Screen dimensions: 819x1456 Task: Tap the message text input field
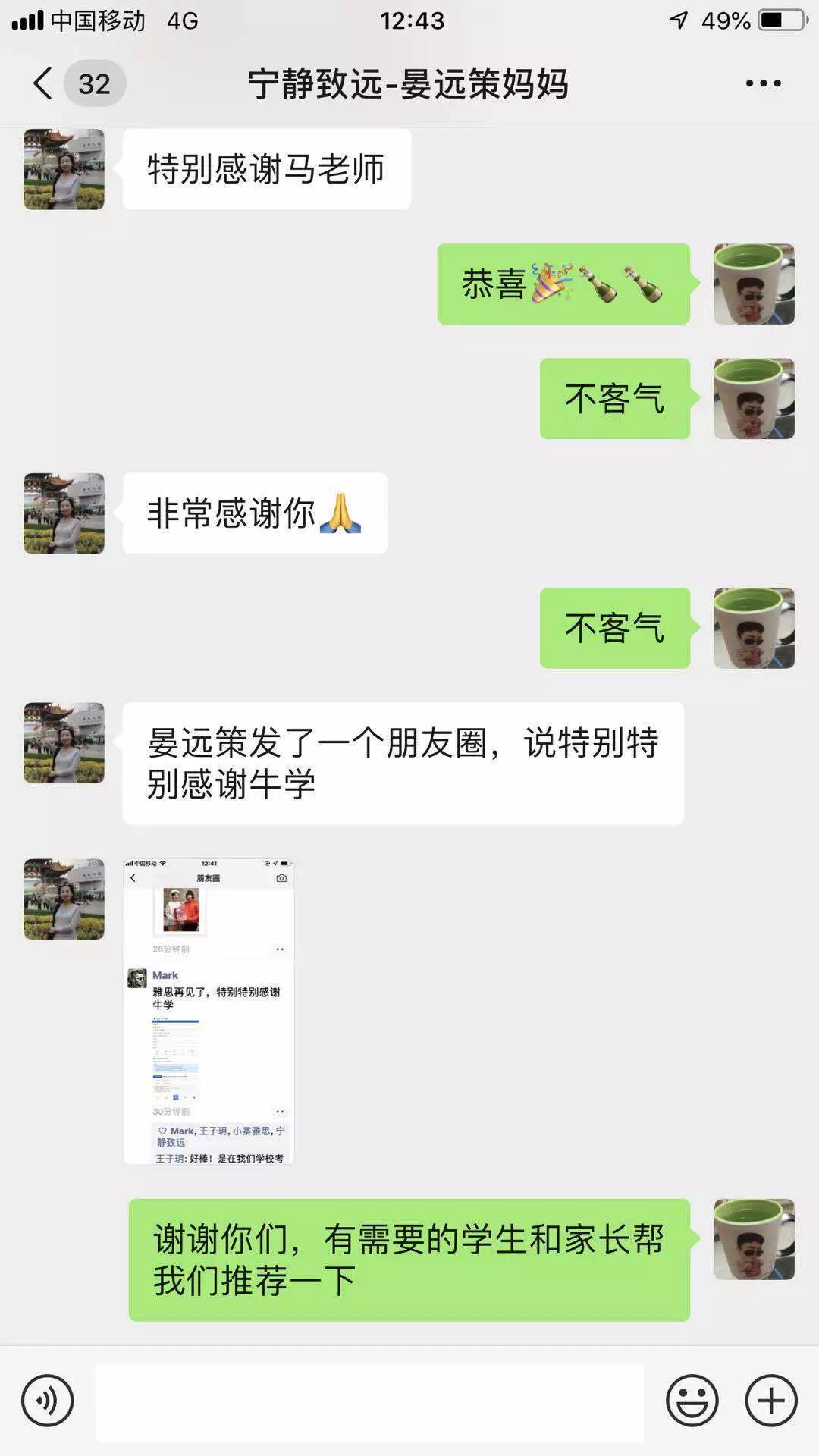coord(369,1401)
